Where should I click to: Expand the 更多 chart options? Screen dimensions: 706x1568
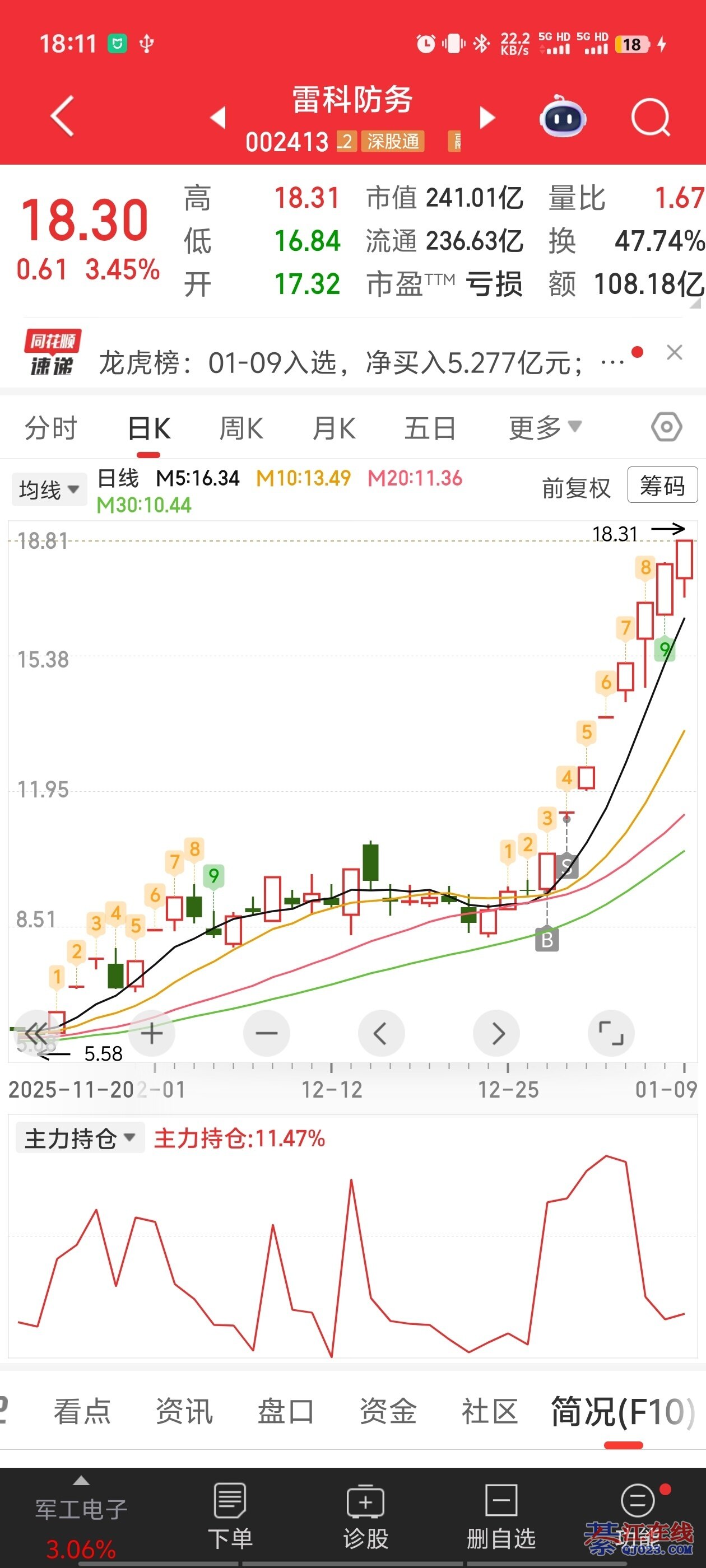(545, 428)
